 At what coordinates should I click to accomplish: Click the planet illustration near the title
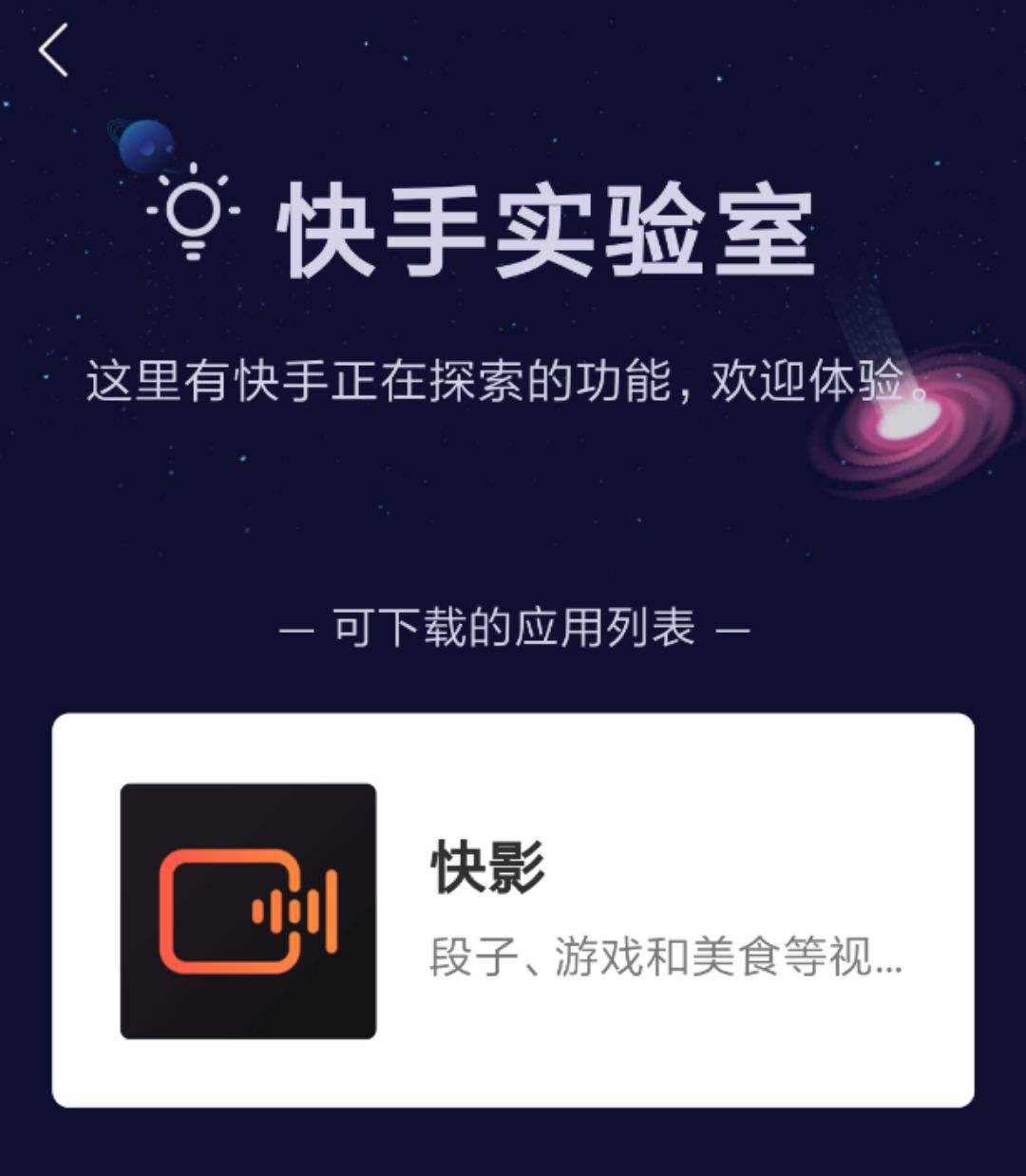(x=141, y=142)
